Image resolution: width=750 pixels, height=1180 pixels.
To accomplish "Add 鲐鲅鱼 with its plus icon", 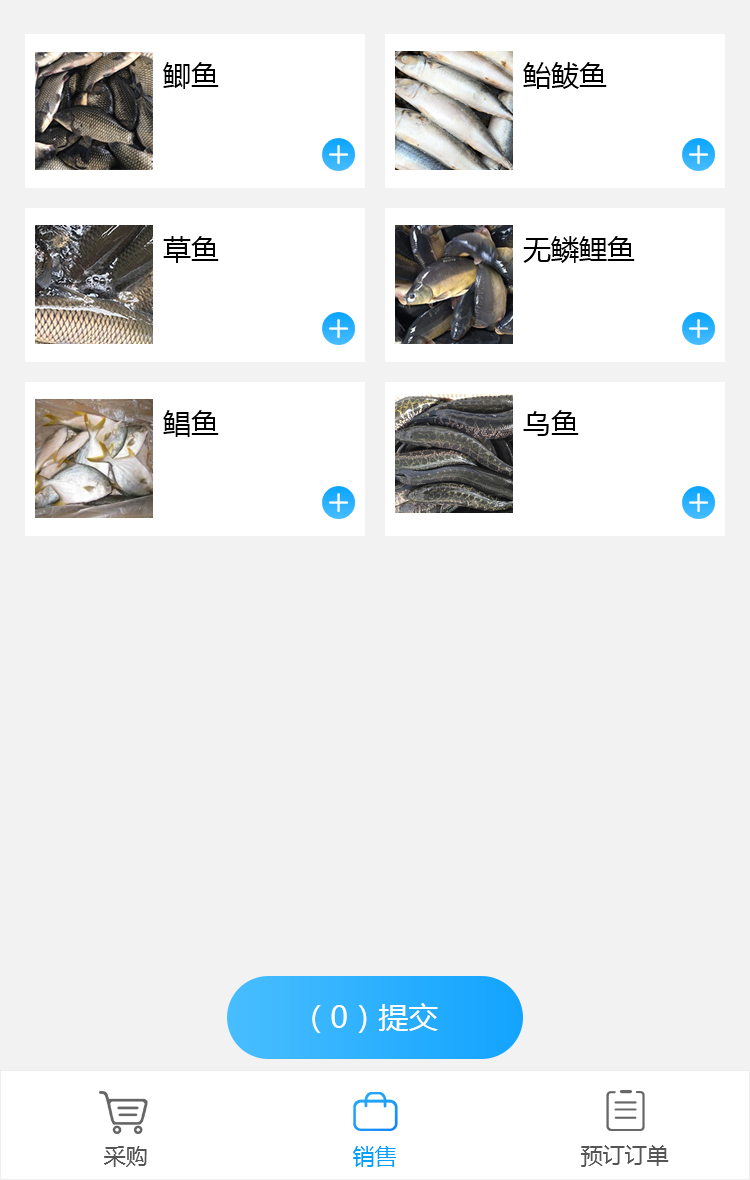I will pos(698,155).
